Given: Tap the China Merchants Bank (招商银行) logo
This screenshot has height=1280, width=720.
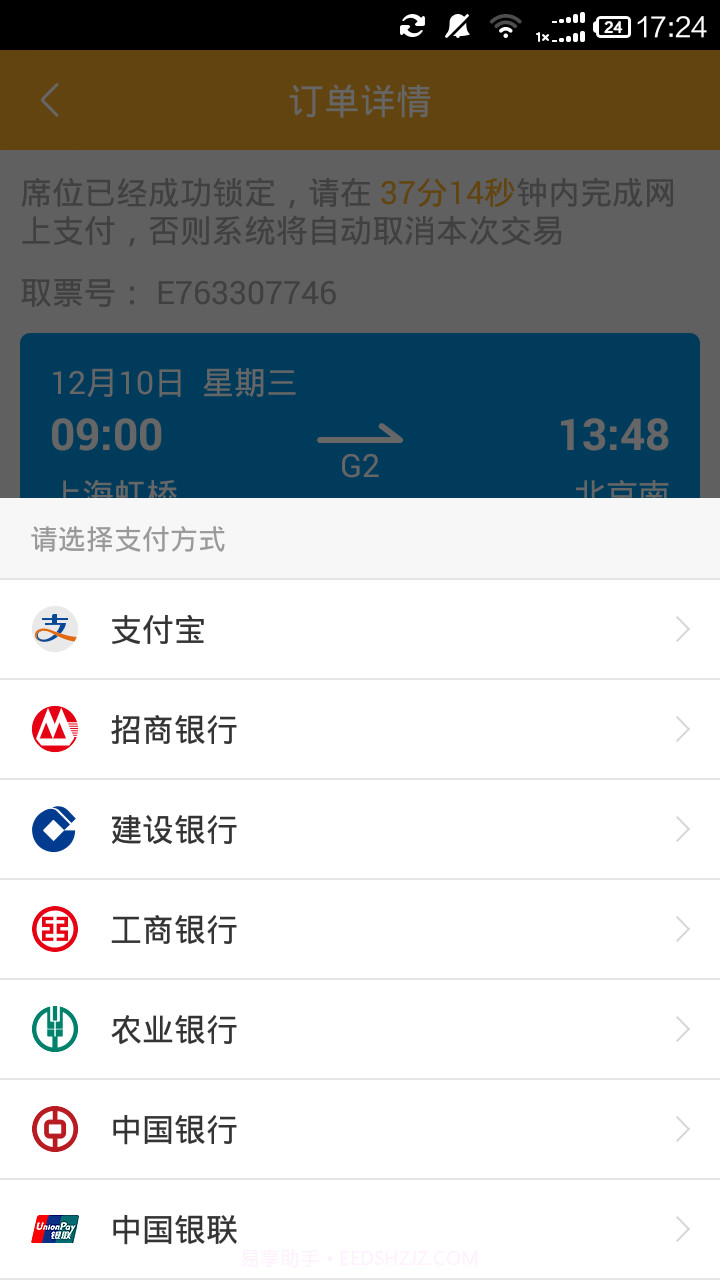Looking at the screenshot, I should point(55,729).
